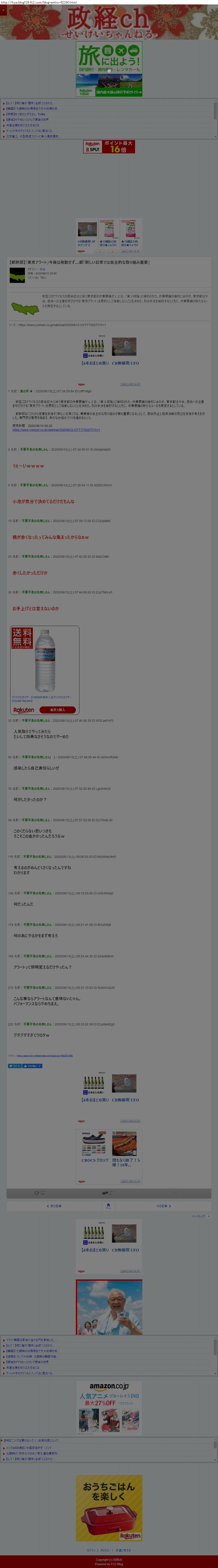Viewport: 218px width, 1568px height.
Task: Open the yomiuri.co.jp source link in first post
Action: tap(56, 430)
